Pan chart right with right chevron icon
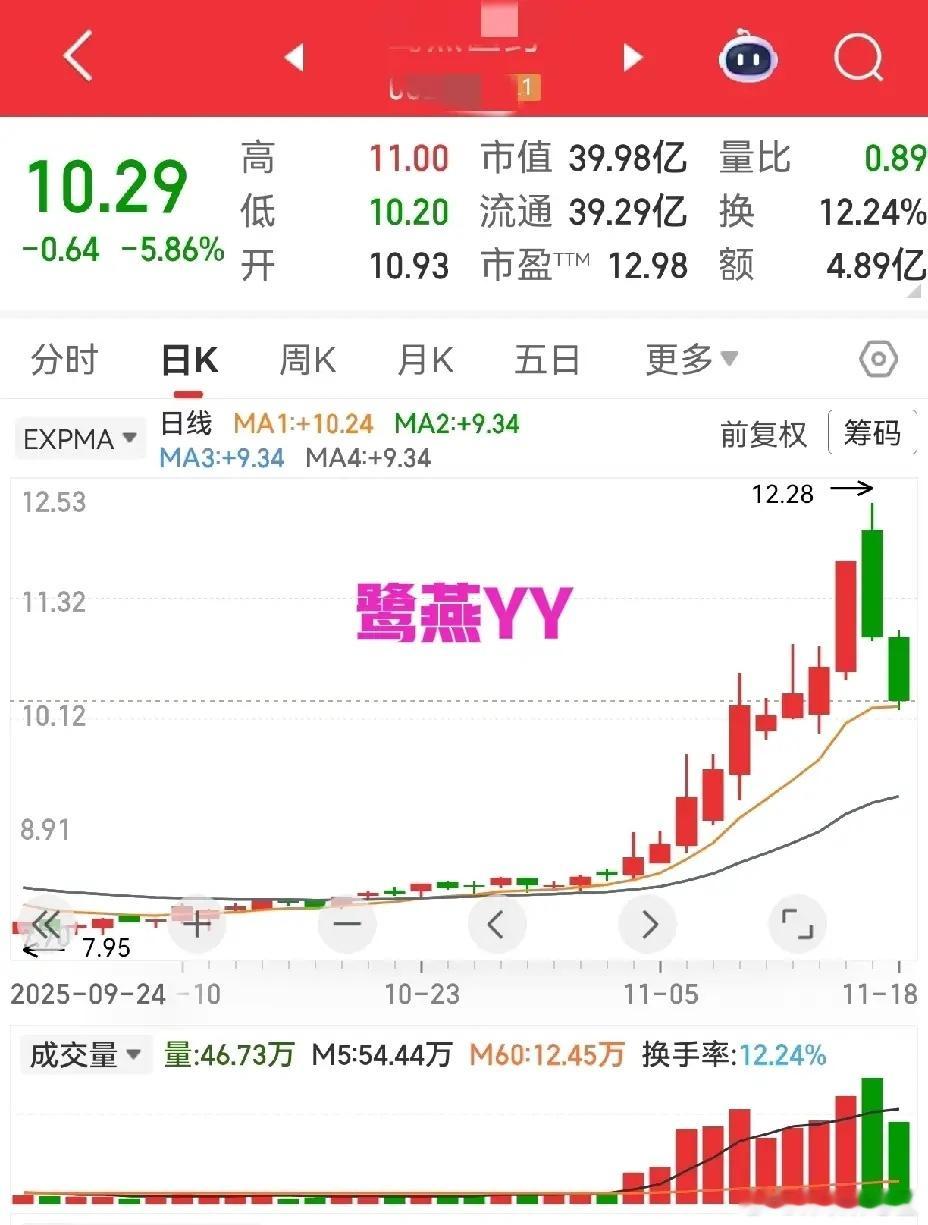This screenshot has height=1225, width=928. (x=647, y=923)
